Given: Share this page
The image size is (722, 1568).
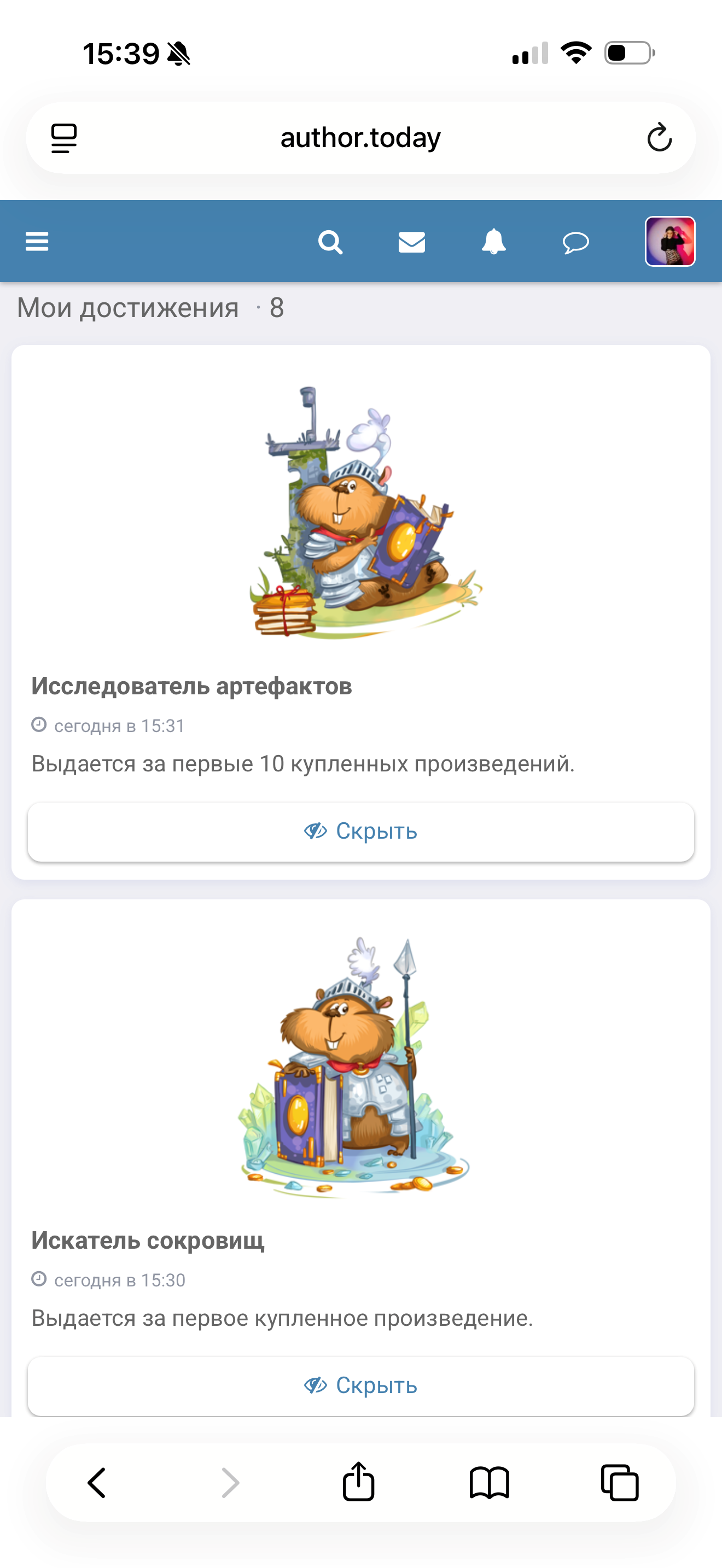Looking at the screenshot, I should (x=359, y=1482).
